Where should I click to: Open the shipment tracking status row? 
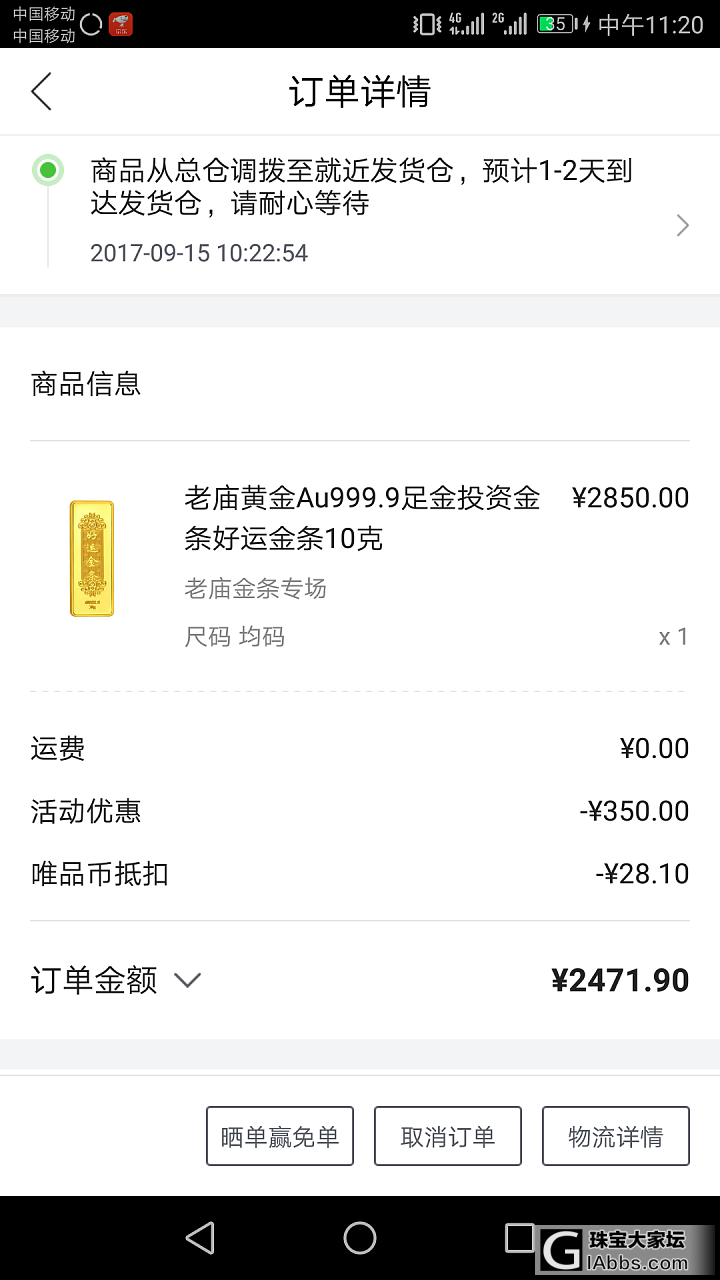pos(360,210)
